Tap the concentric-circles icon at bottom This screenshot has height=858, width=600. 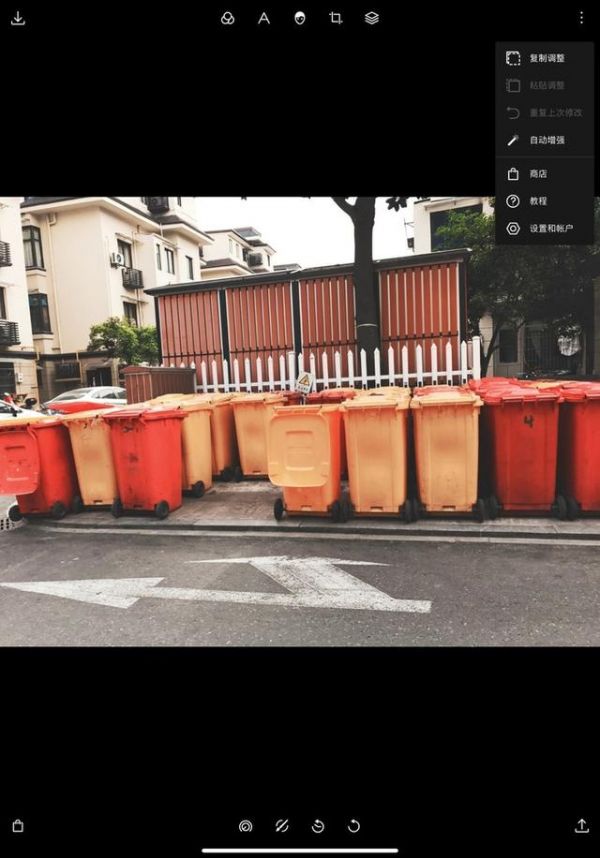[246, 826]
